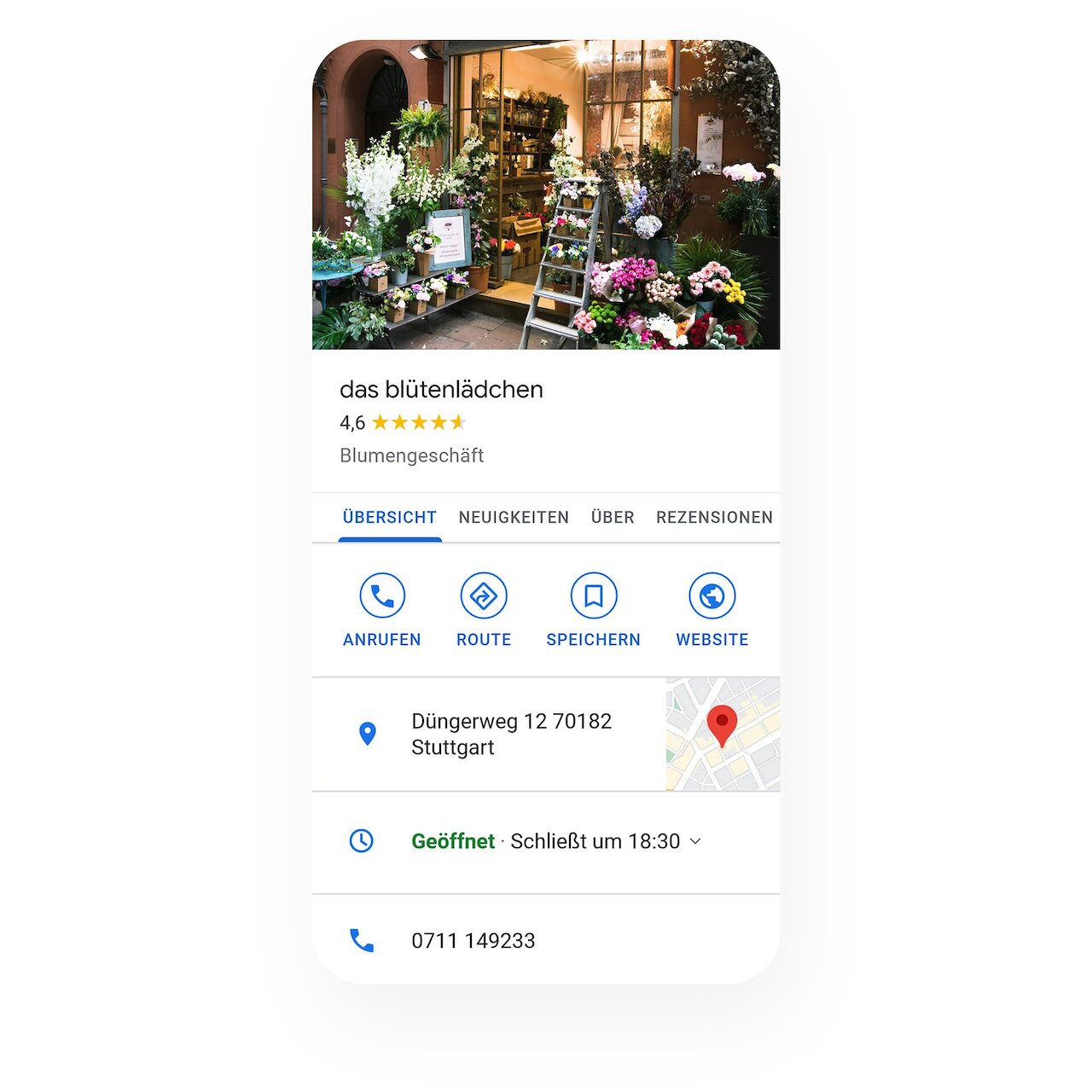Select the Übersicht tab
The image size is (1092, 1092).
390,517
